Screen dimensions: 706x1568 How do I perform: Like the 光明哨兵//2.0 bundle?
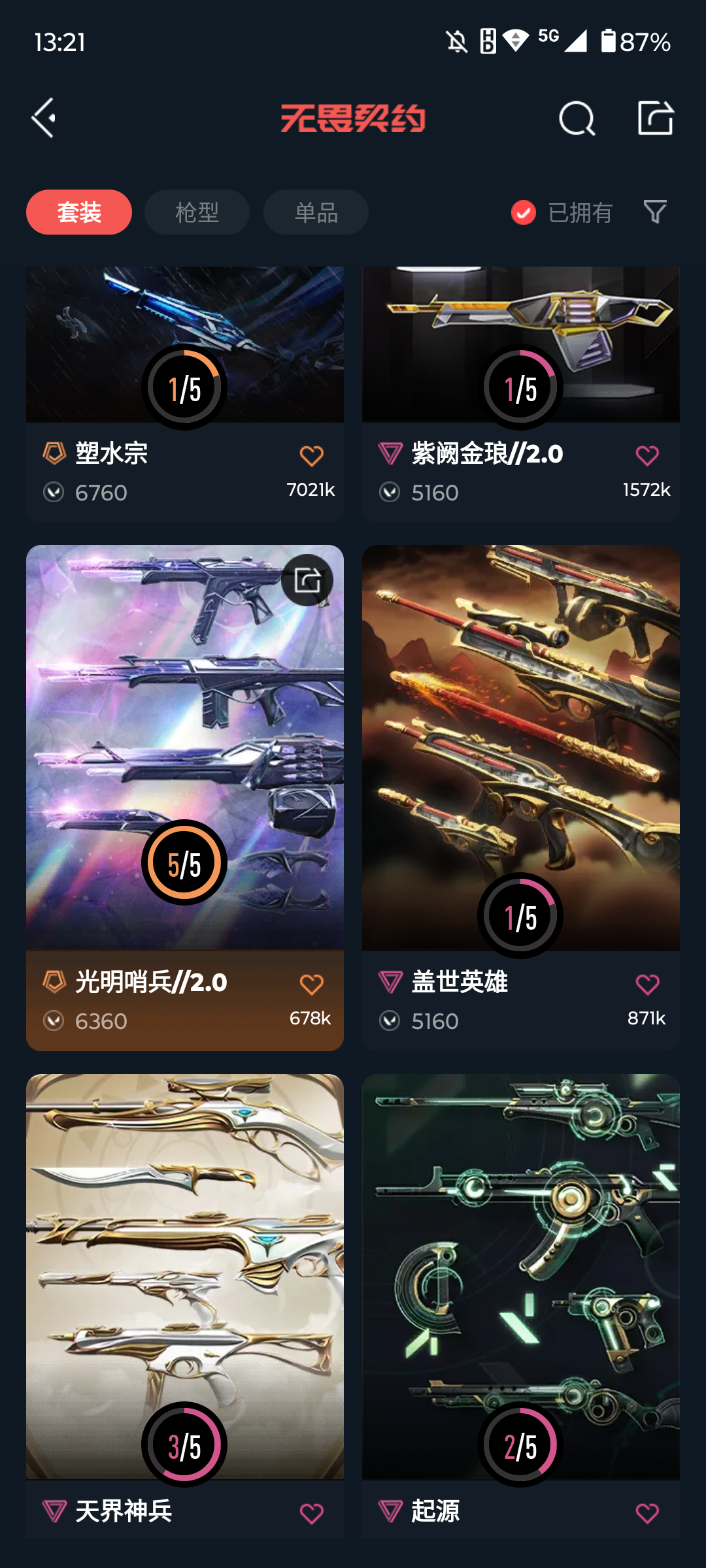point(311,984)
